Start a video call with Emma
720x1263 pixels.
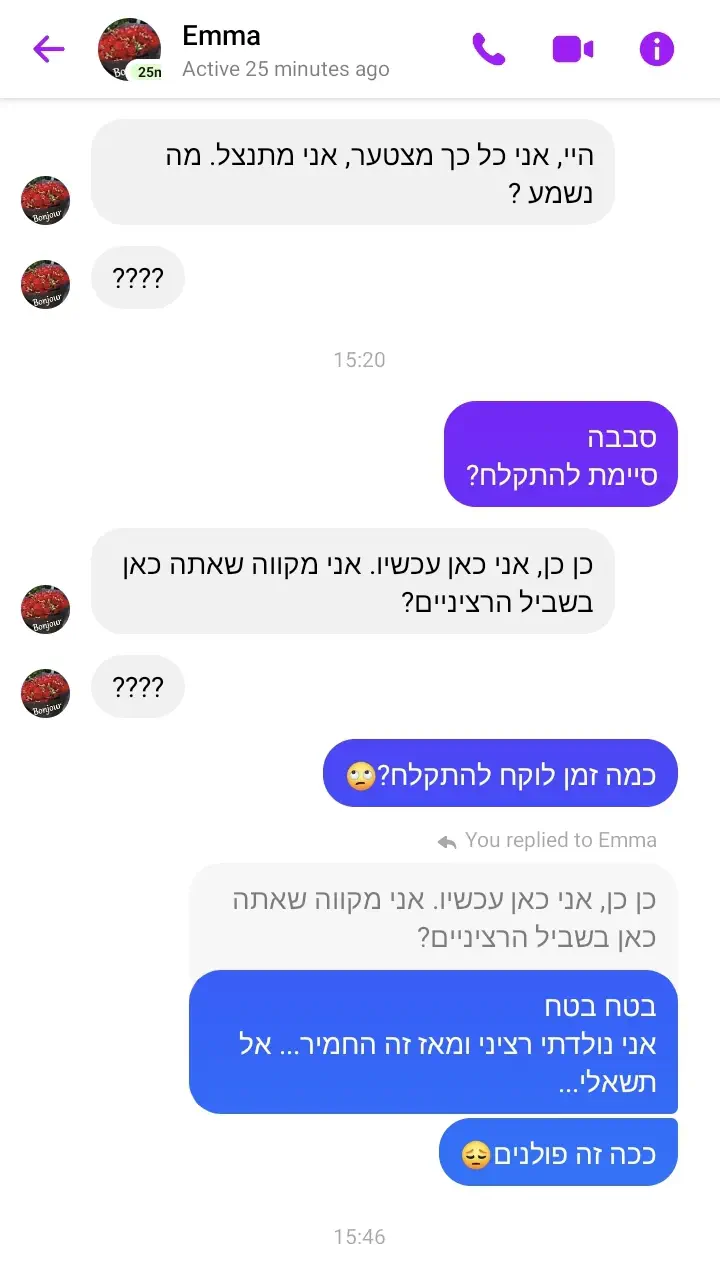click(572, 49)
